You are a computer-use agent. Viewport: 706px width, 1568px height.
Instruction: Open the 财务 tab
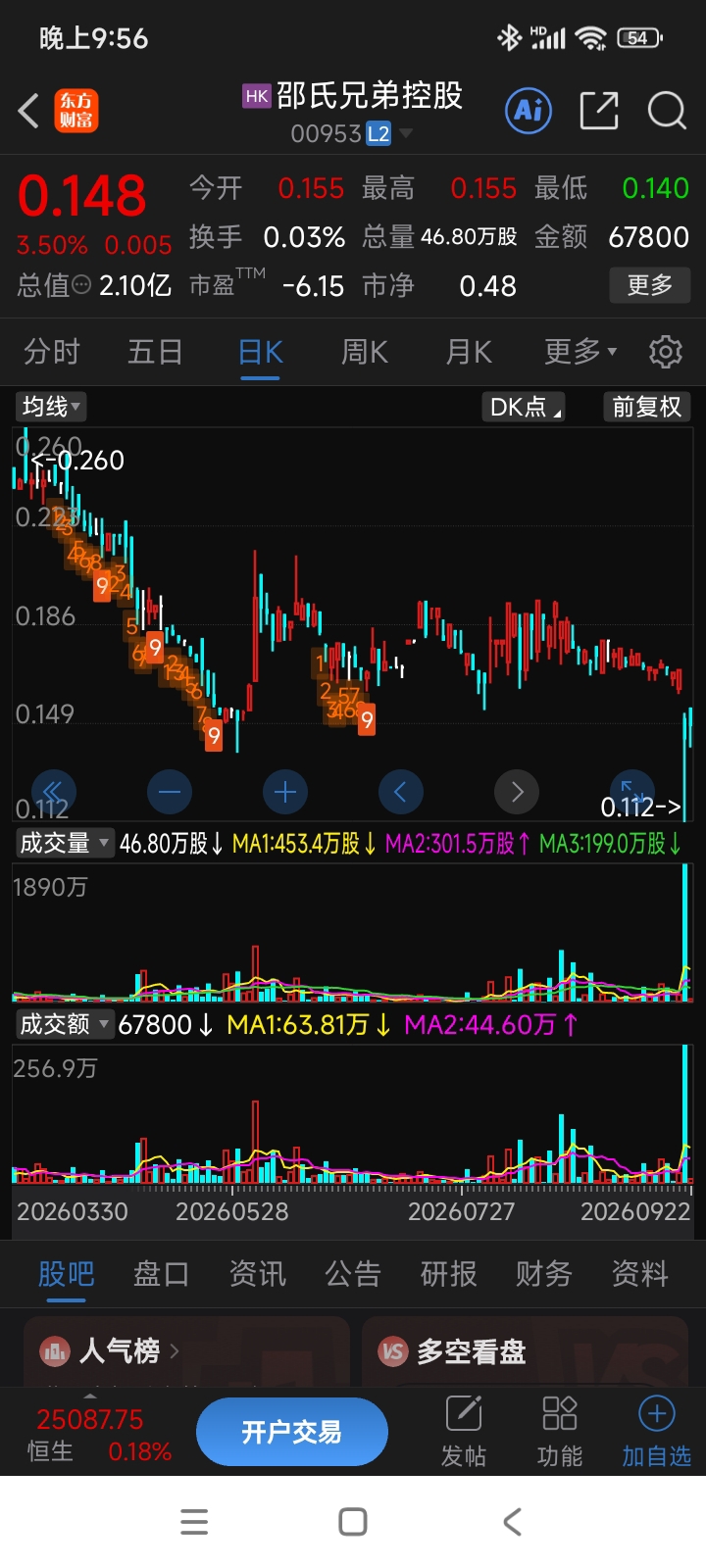point(545,1273)
